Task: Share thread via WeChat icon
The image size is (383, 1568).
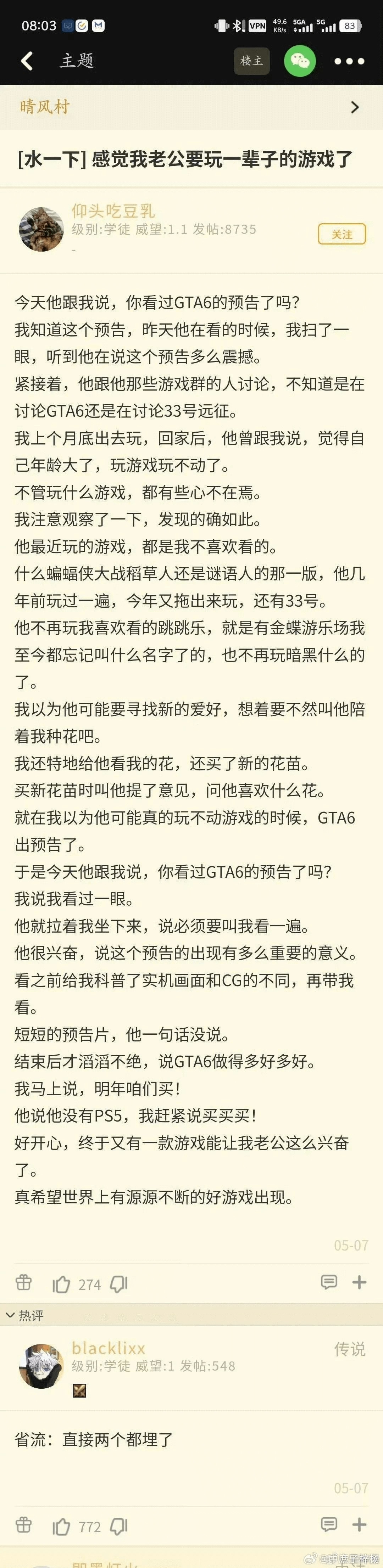Action: pos(300,61)
